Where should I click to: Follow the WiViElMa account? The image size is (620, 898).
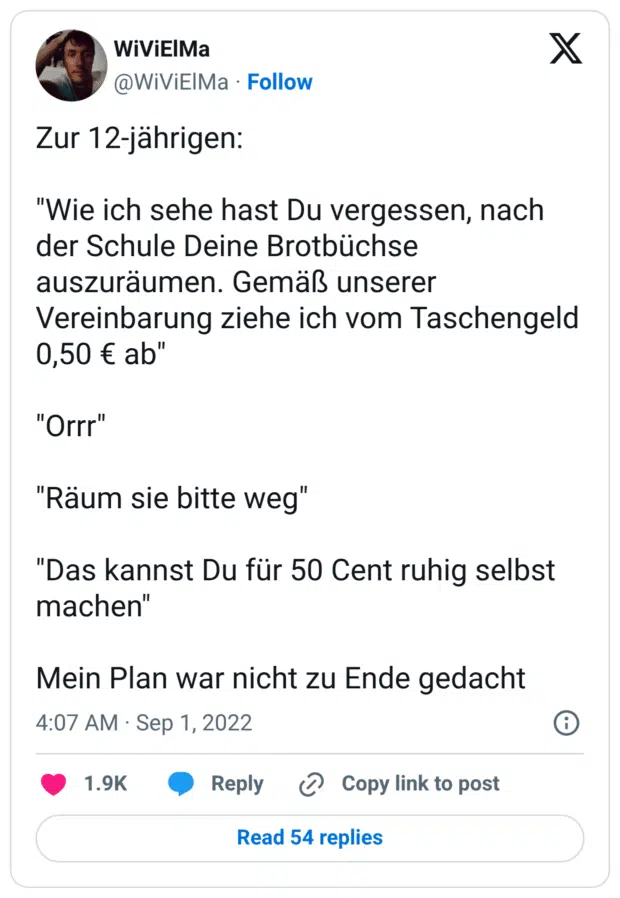(280, 82)
